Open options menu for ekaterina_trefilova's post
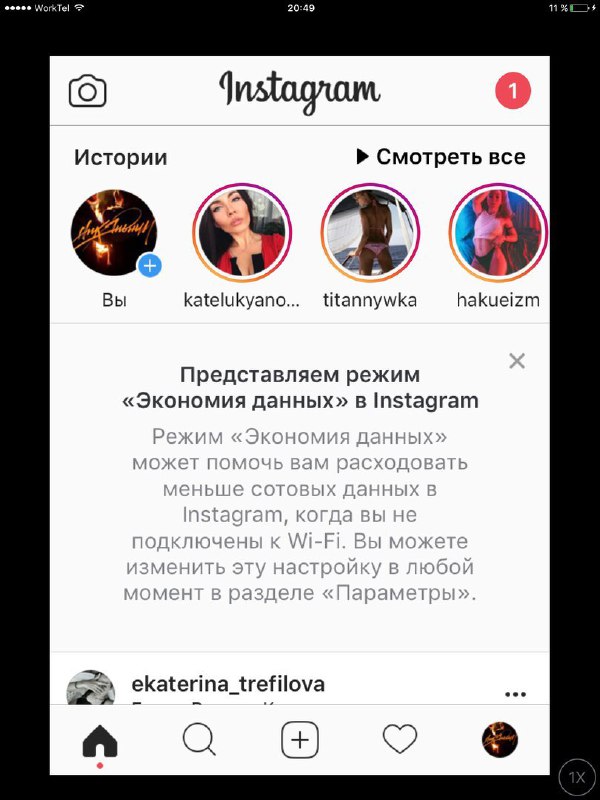The image size is (600, 800). click(515, 694)
